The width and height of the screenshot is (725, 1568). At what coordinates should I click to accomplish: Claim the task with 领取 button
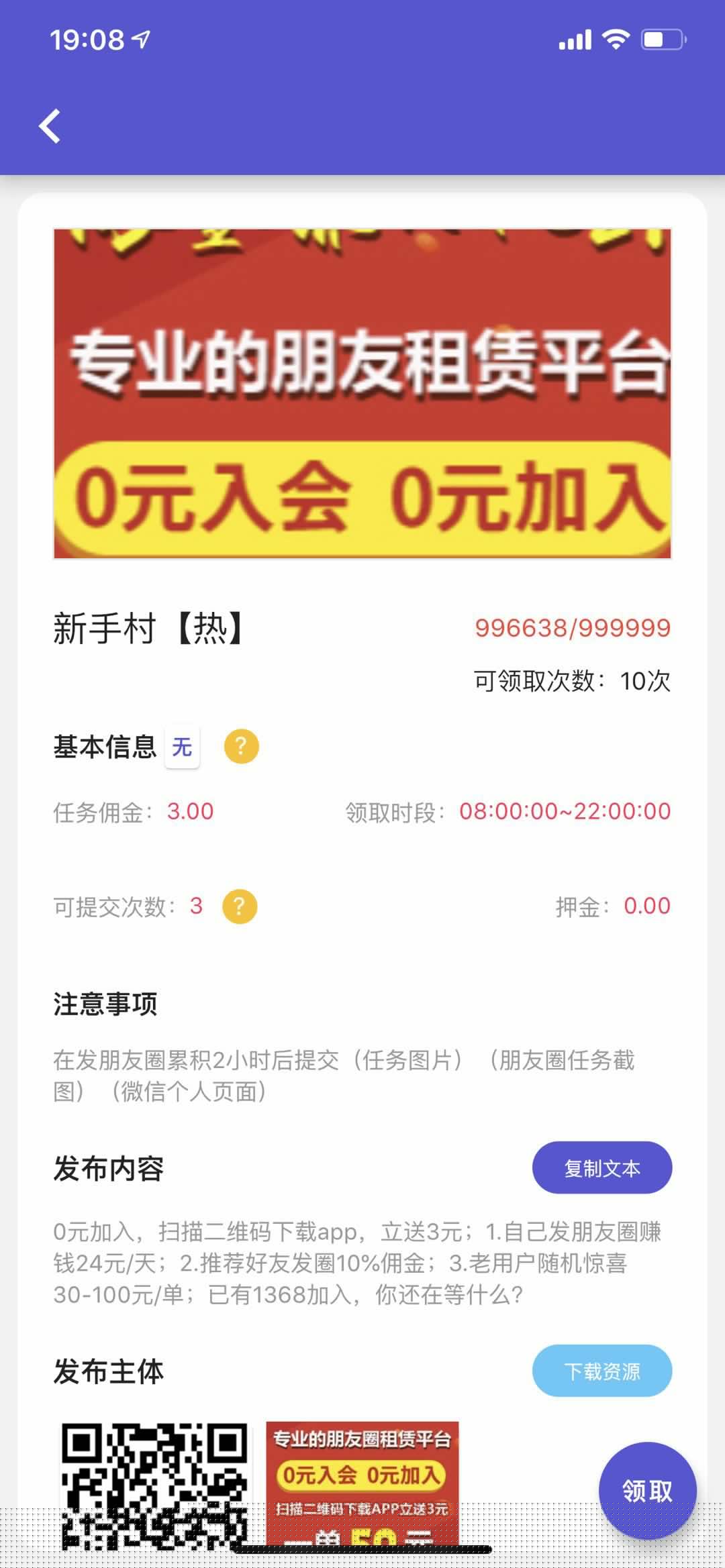(647, 1490)
